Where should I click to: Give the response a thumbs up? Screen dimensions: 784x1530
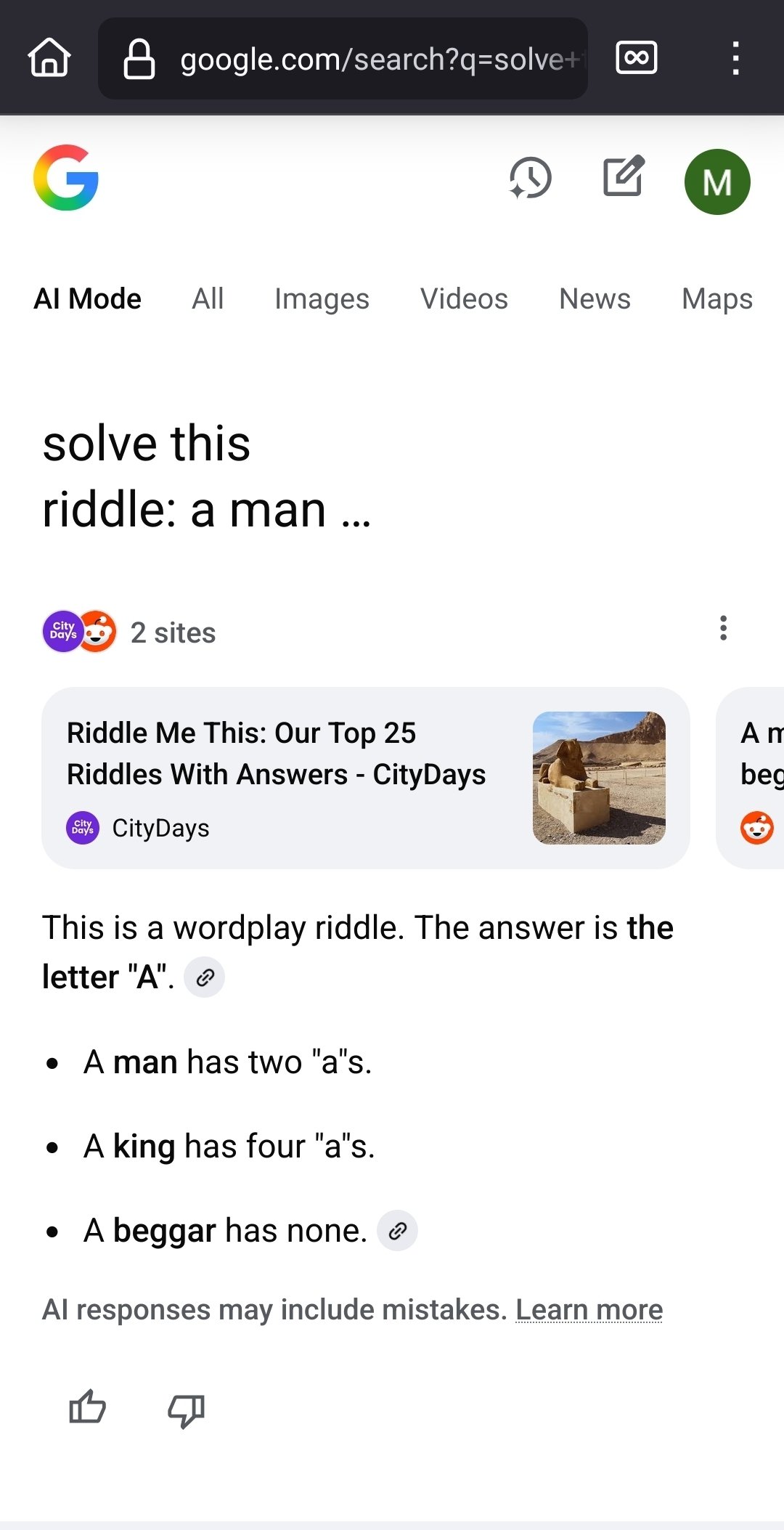pyautogui.click(x=87, y=1409)
